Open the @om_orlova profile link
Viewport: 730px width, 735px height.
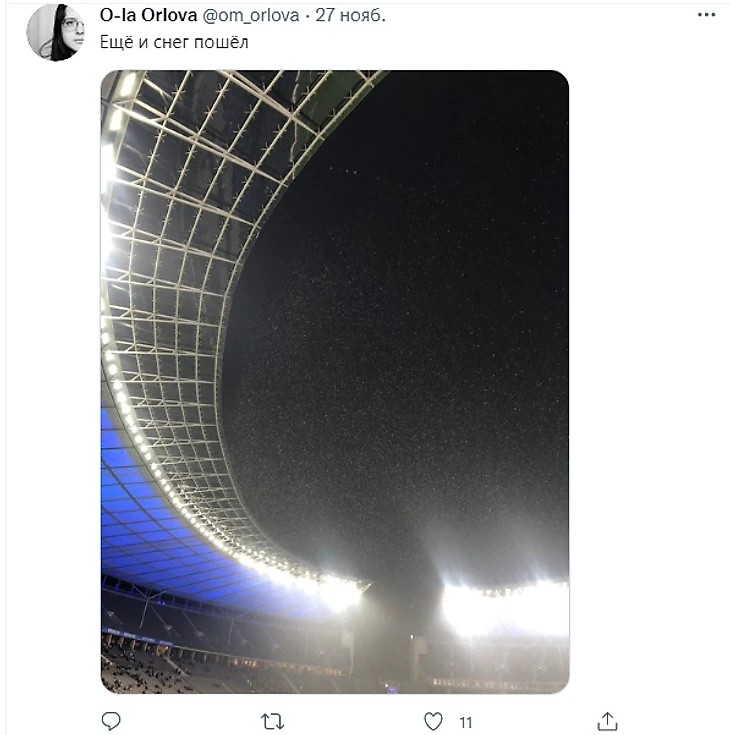[252, 16]
